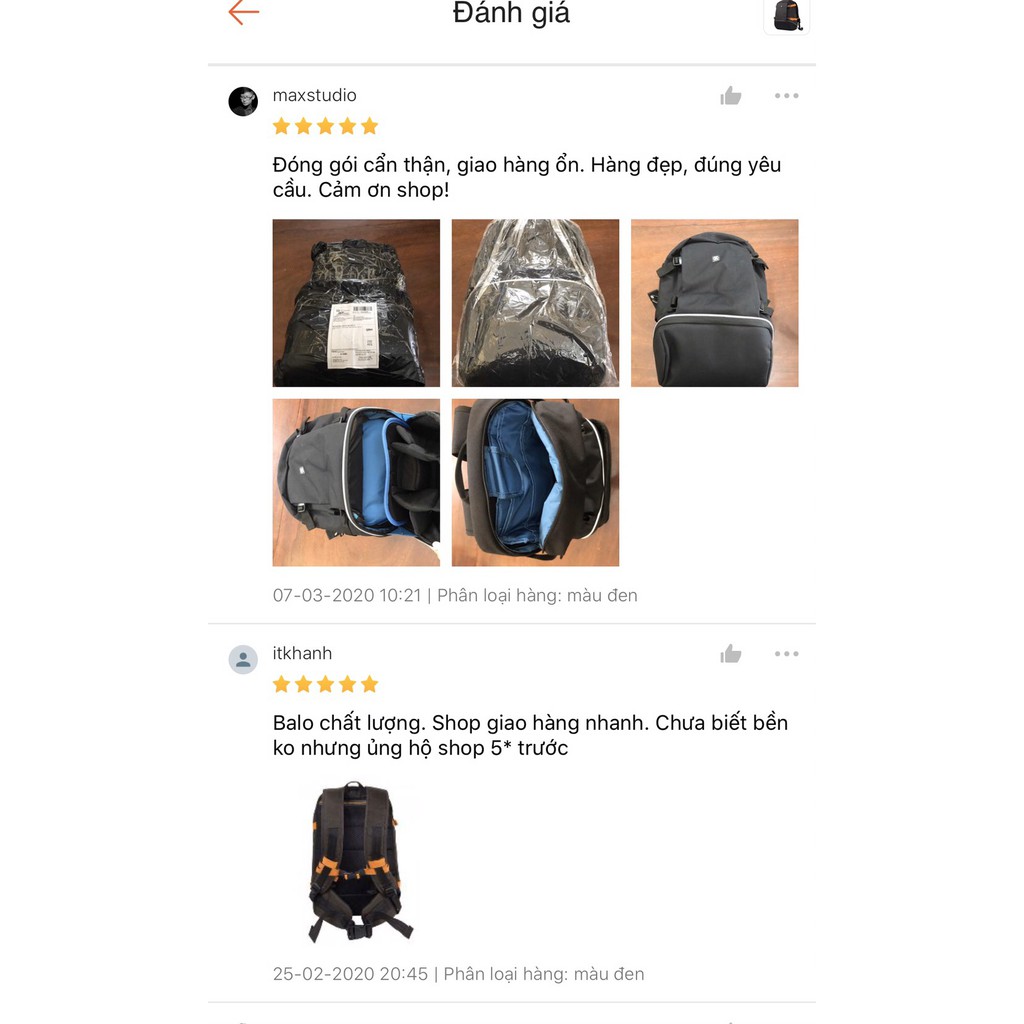View maxstudio's photo of backpack in plastic wrap
The image size is (1024, 1024).
535,303
